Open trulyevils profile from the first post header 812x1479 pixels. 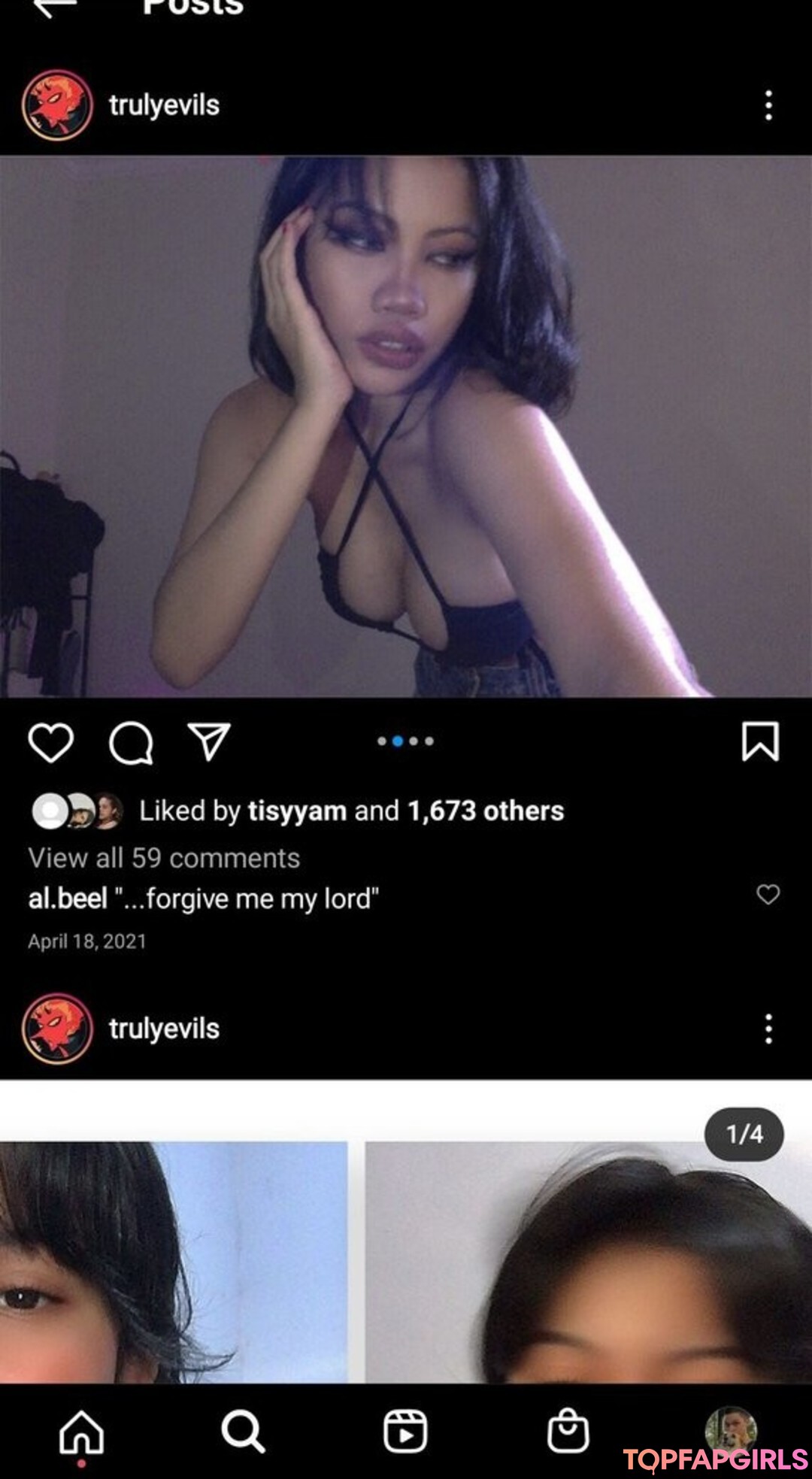pyautogui.click(x=164, y=105)
